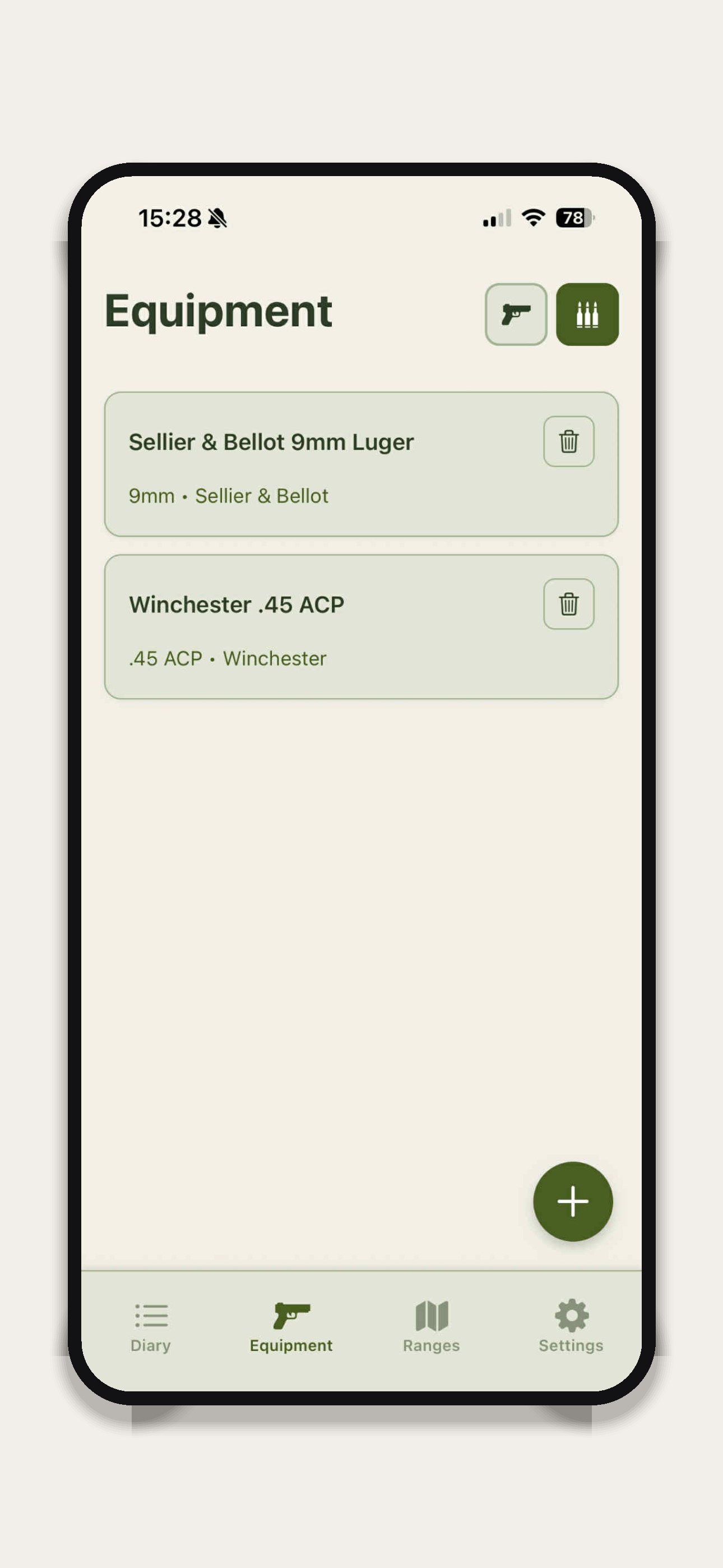Open the Sellier & Bellot 9mm Luger card
723x1568 pixels.
[361, 464]
